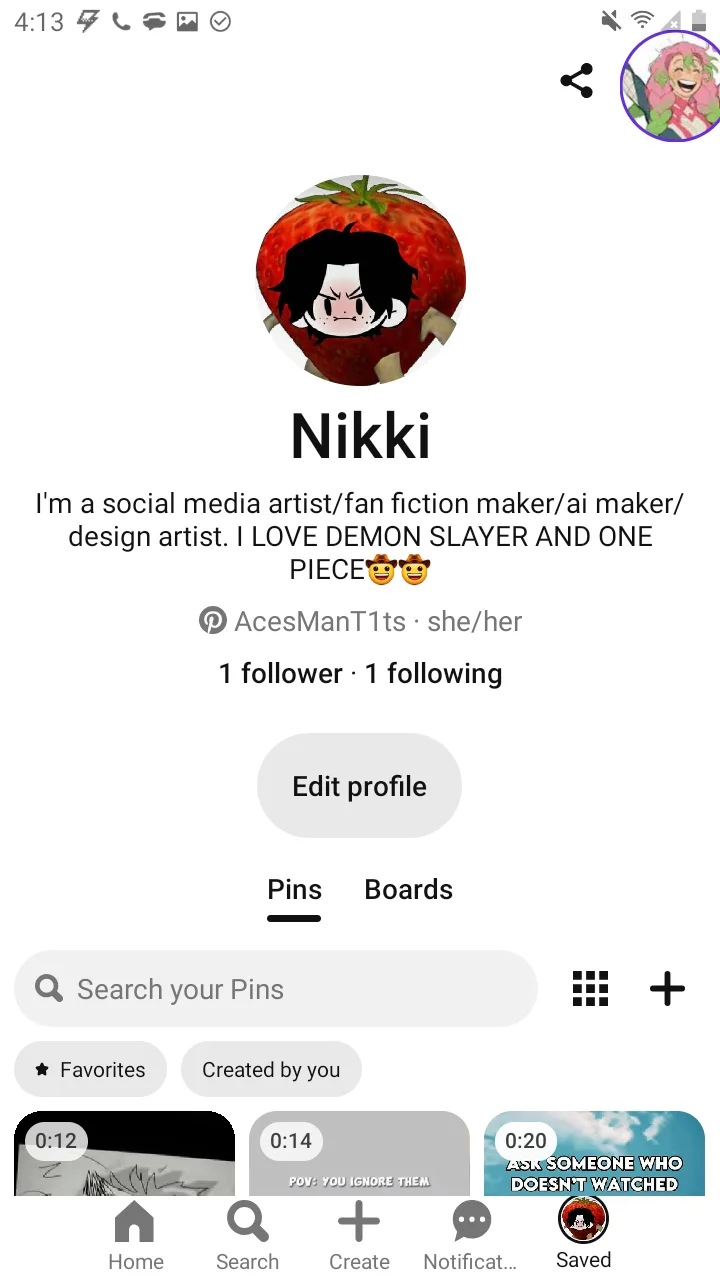This screenshot has height=1280, width=720.
Task: Focus the Search your Pins field
Action: pyautogui.click(x=276, y=989)
